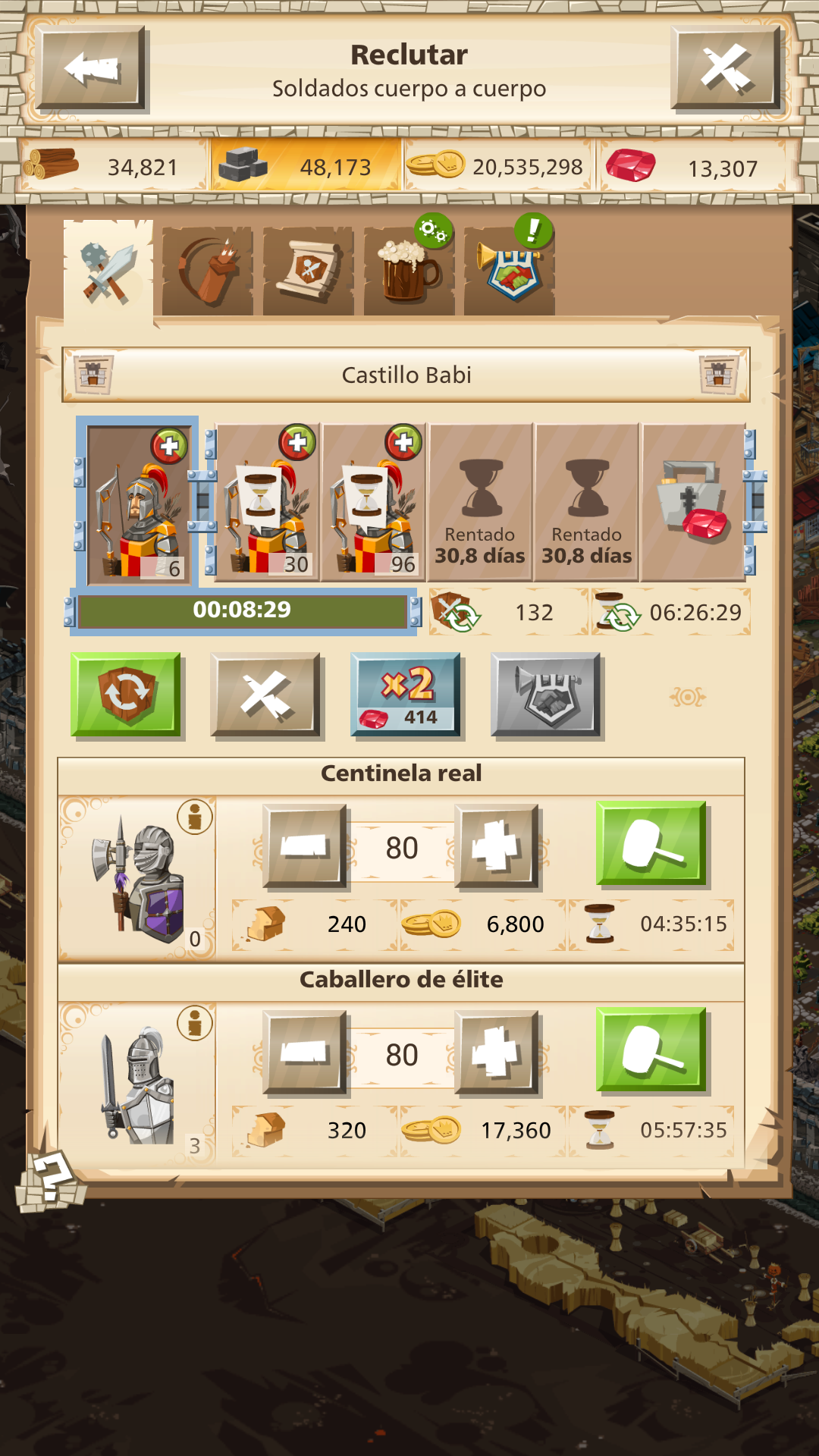The height and width of the screenshot is (1456, 819).
Task: Cancel the current recruitment with the X button
Action: [266, 694]
